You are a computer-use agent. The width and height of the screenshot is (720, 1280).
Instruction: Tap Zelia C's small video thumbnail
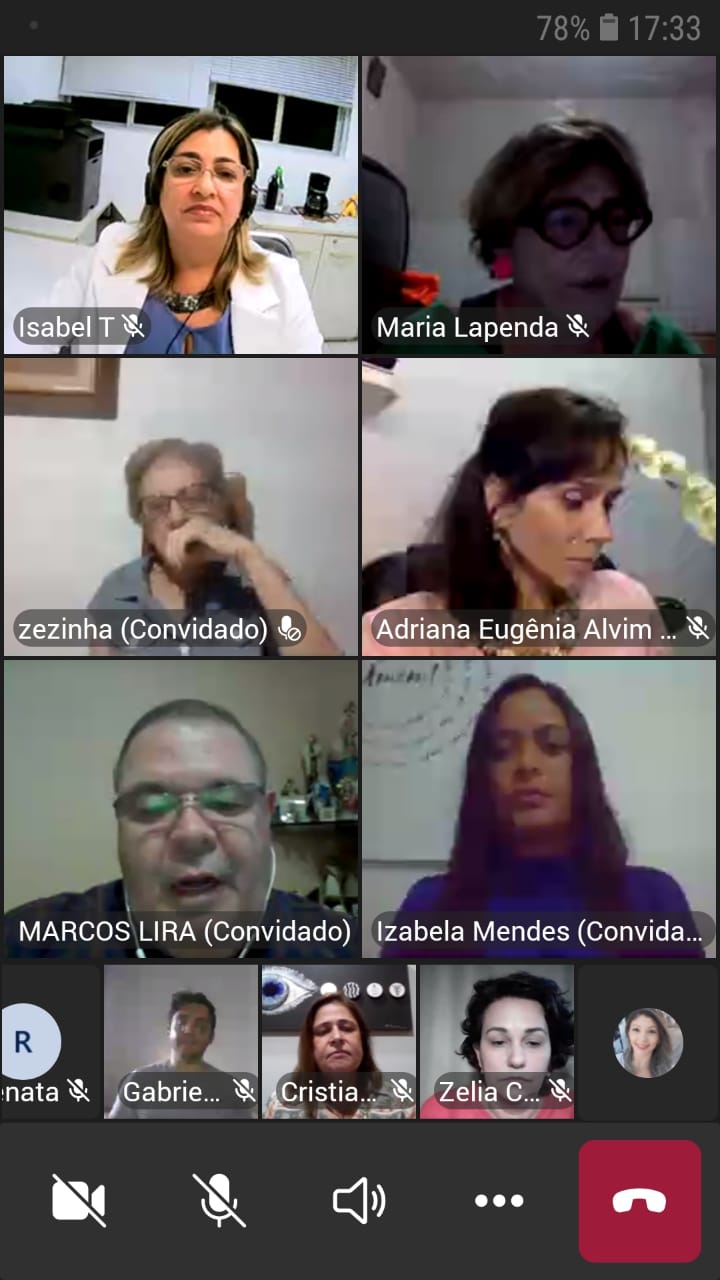point(497,1041)
